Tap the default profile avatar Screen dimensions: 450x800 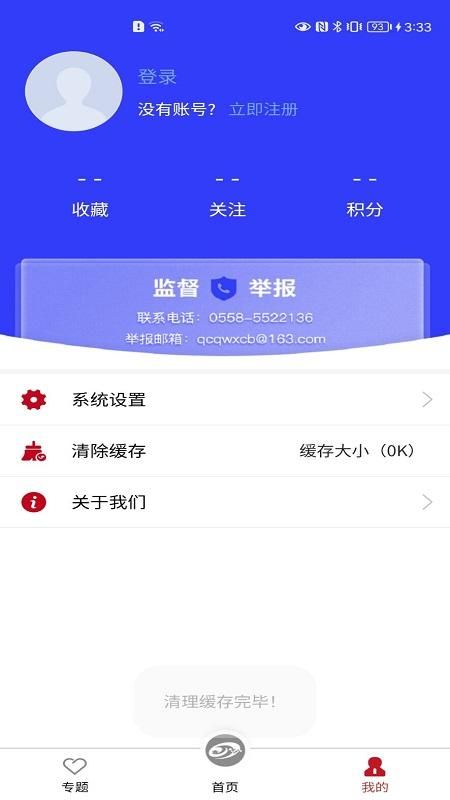coord(73,91)
